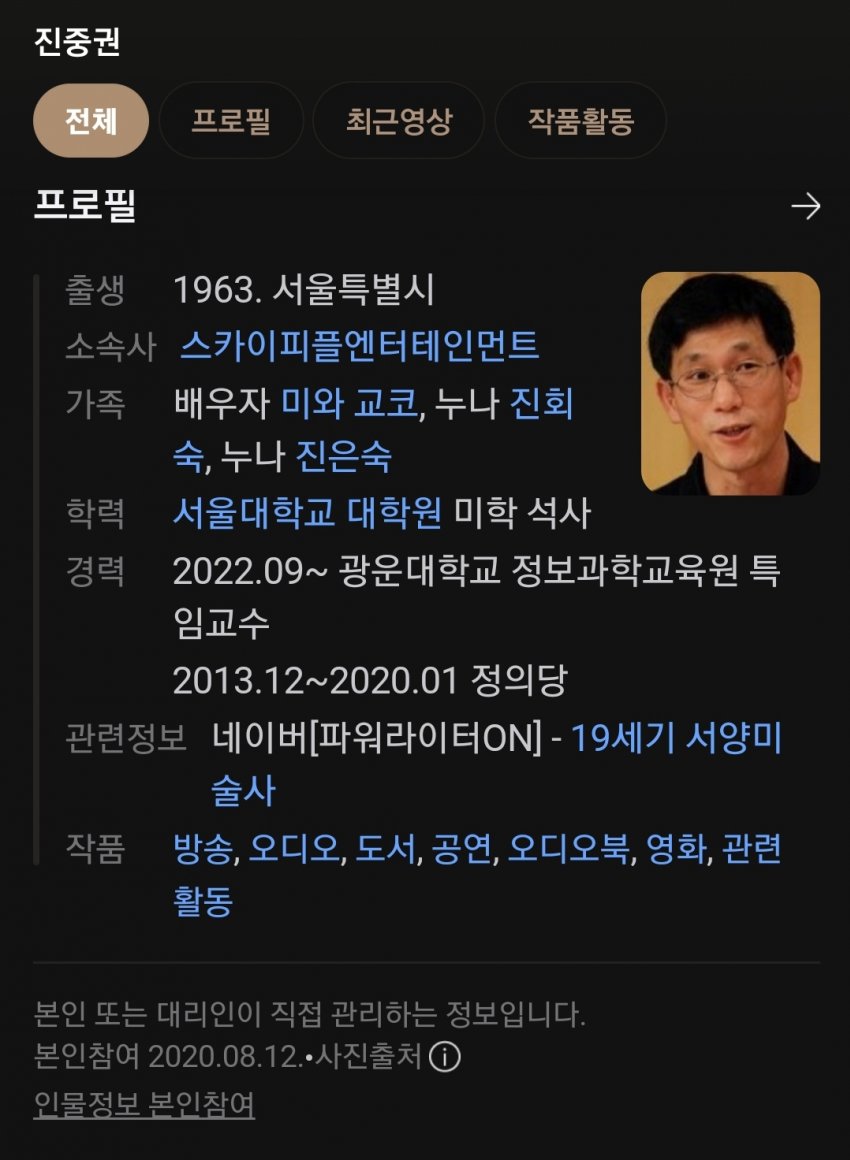Open the 방송 works link

tap(203, 849)
